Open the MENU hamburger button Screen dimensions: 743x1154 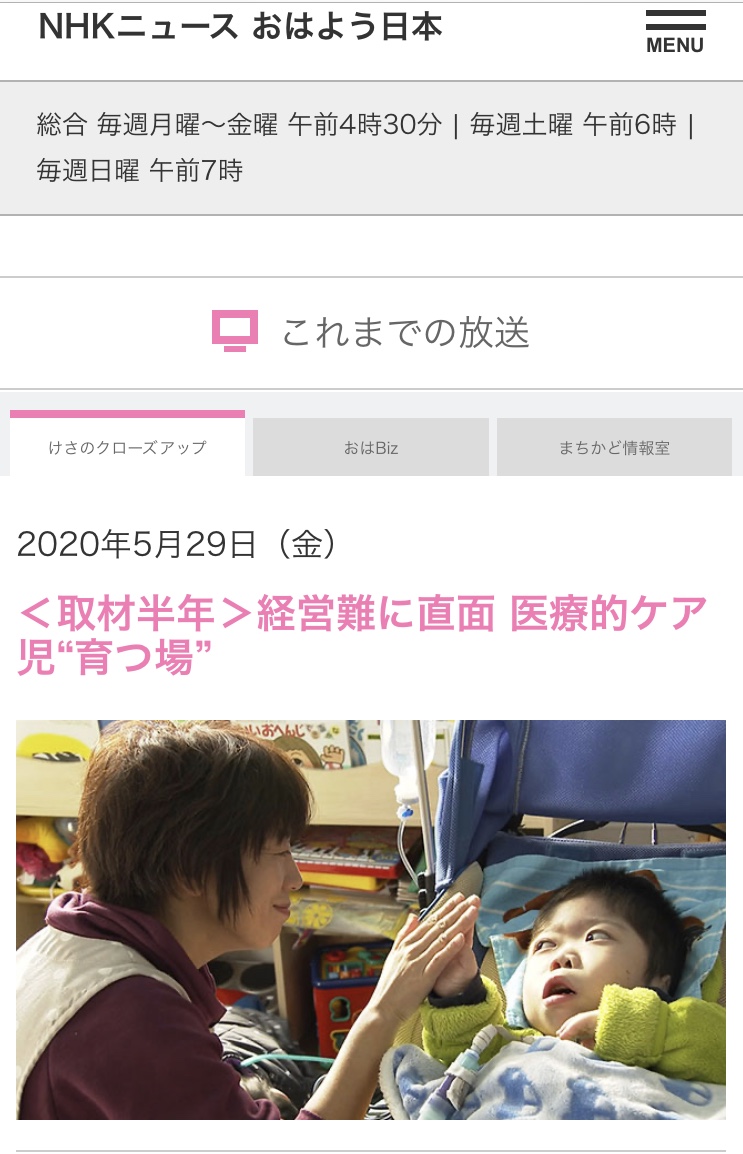coord(675,31)
